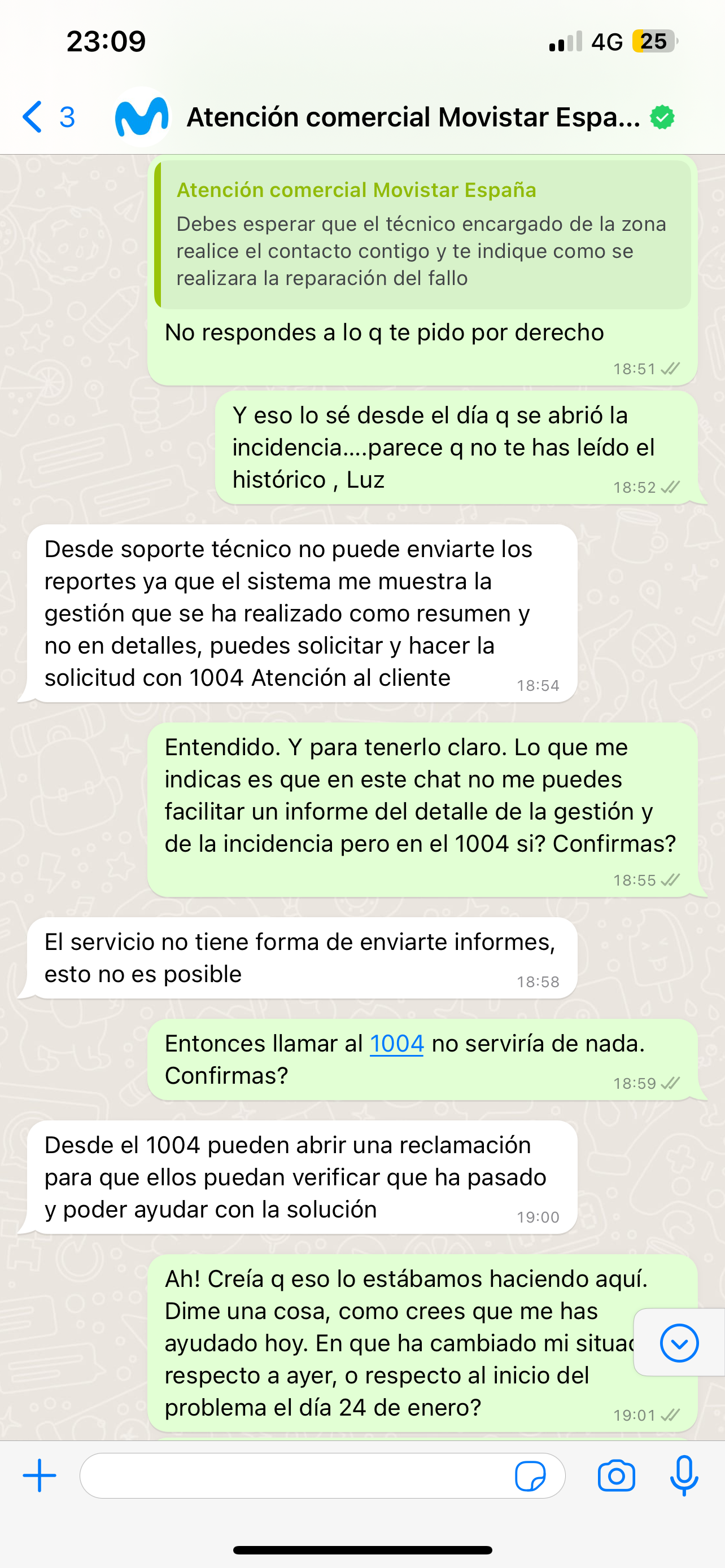725x1568 pixels.
Task: Jump to latest messages with down arrow
Action: pyautogui.click(x=679, y=1343)
